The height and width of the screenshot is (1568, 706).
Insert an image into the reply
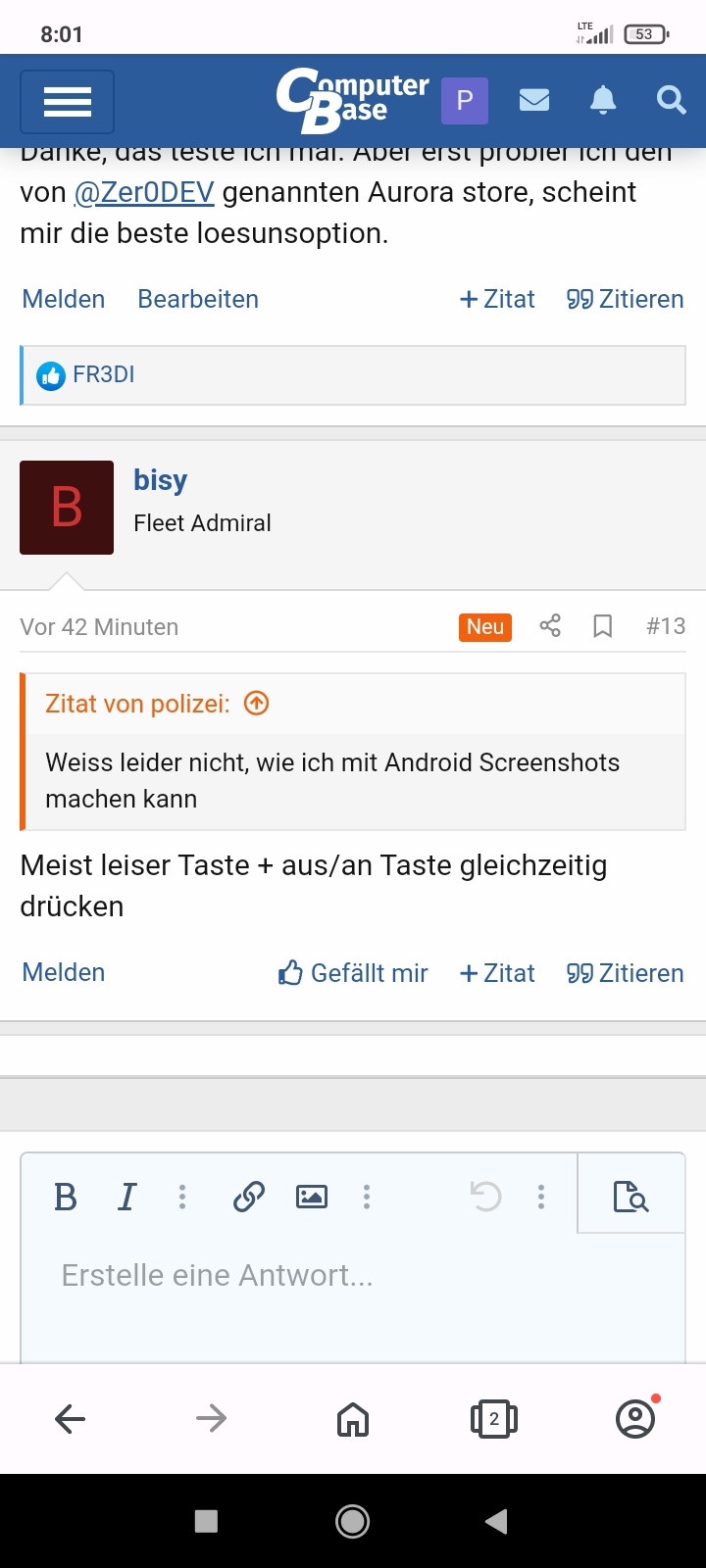click(312, 1197)
